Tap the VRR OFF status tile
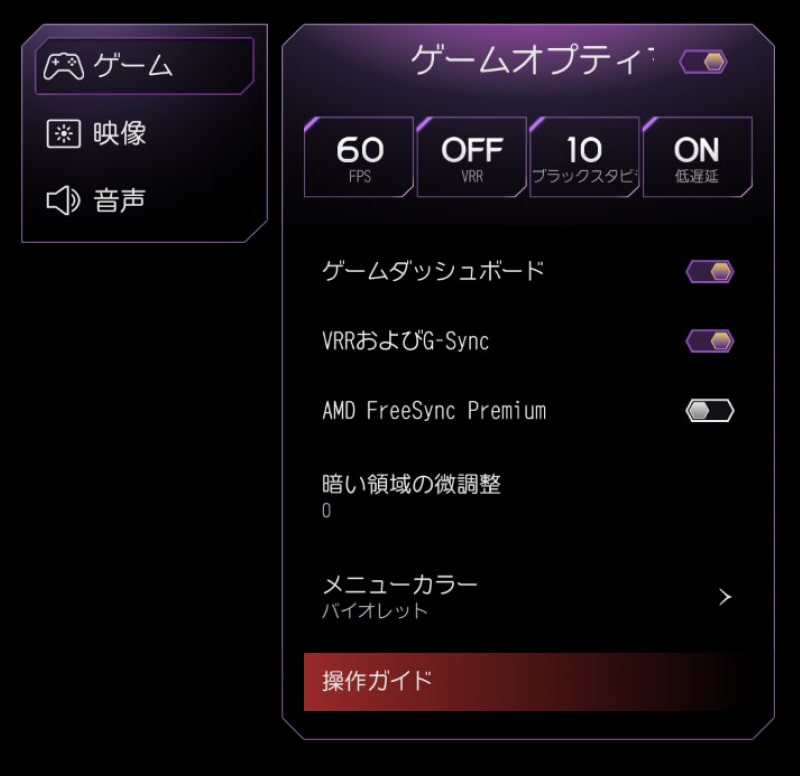The image size is (800, 776). click(x=471, y=157)
